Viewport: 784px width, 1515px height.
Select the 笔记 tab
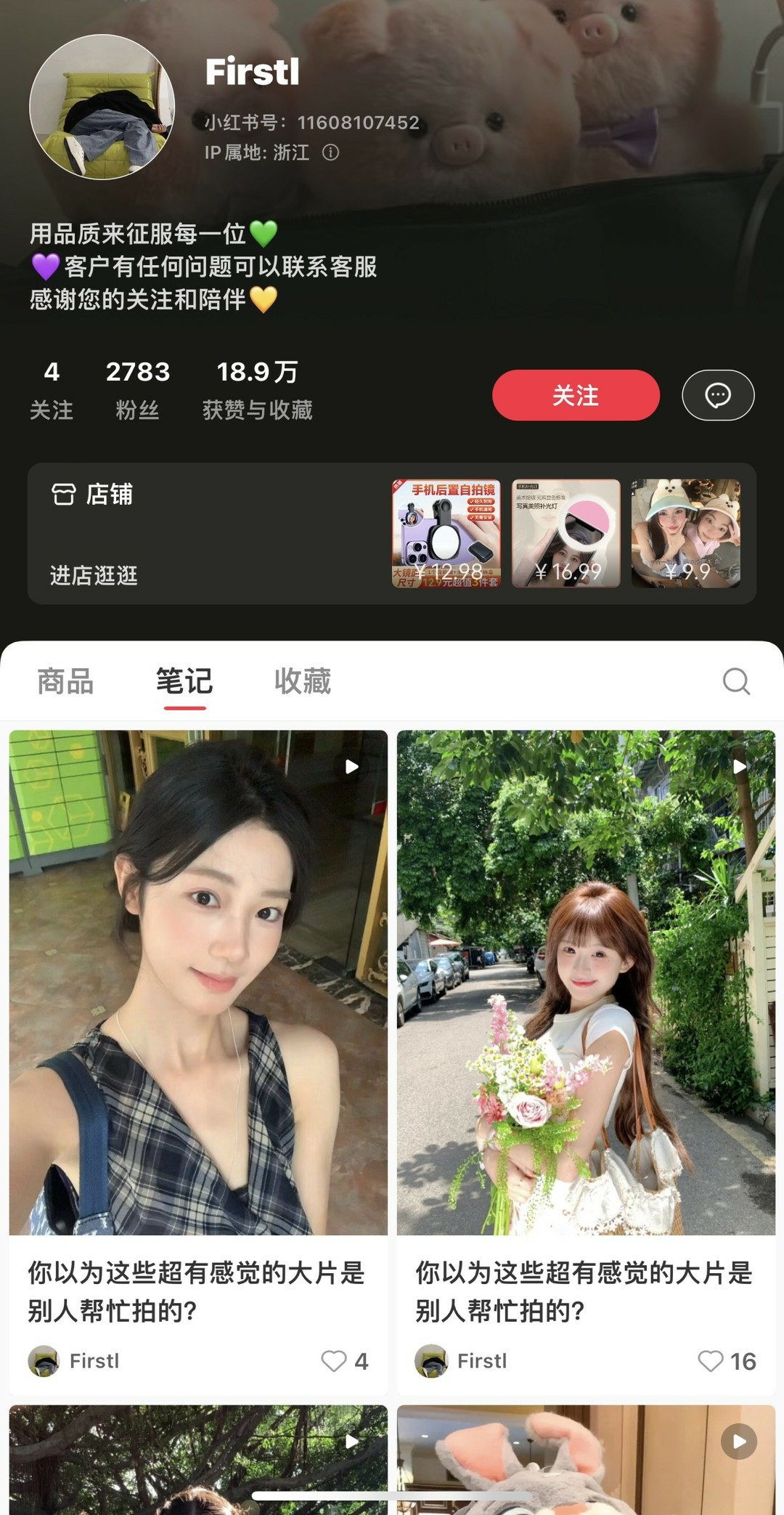pyautogui.click(x=184, y=681)
